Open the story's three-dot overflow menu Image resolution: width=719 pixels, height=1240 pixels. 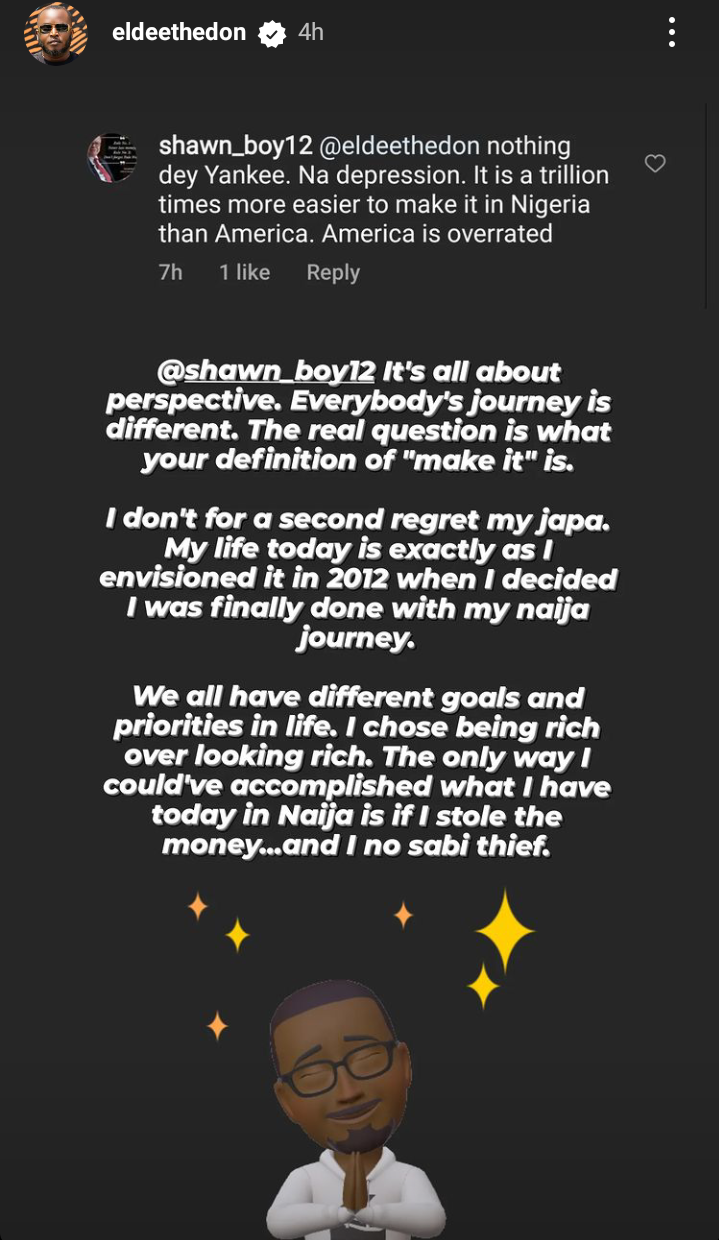tap(672, 33)
